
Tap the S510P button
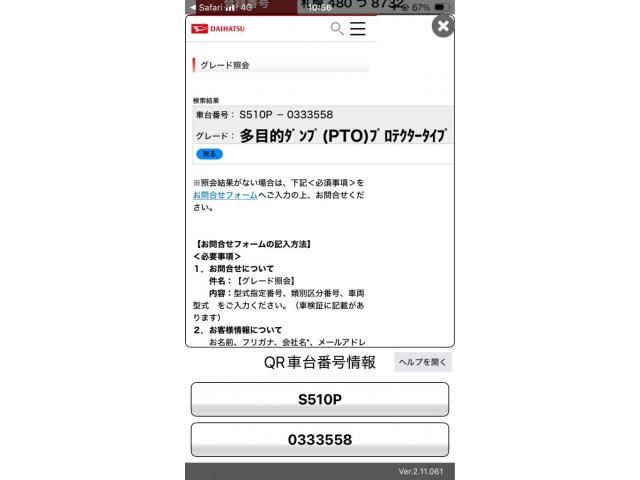point(320,399)
